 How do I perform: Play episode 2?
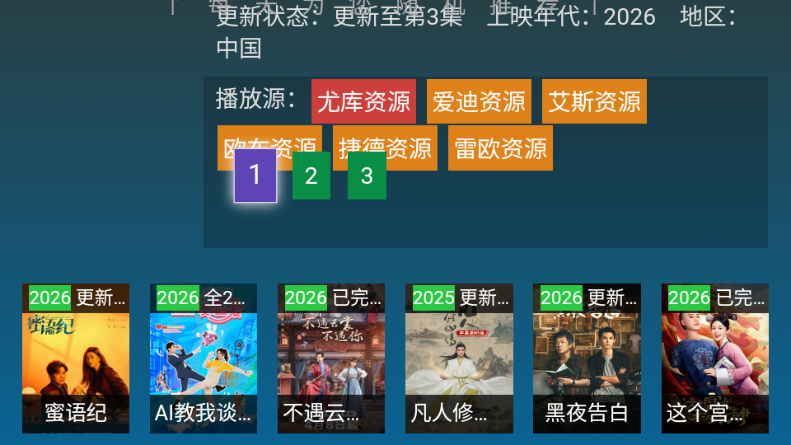311,176
